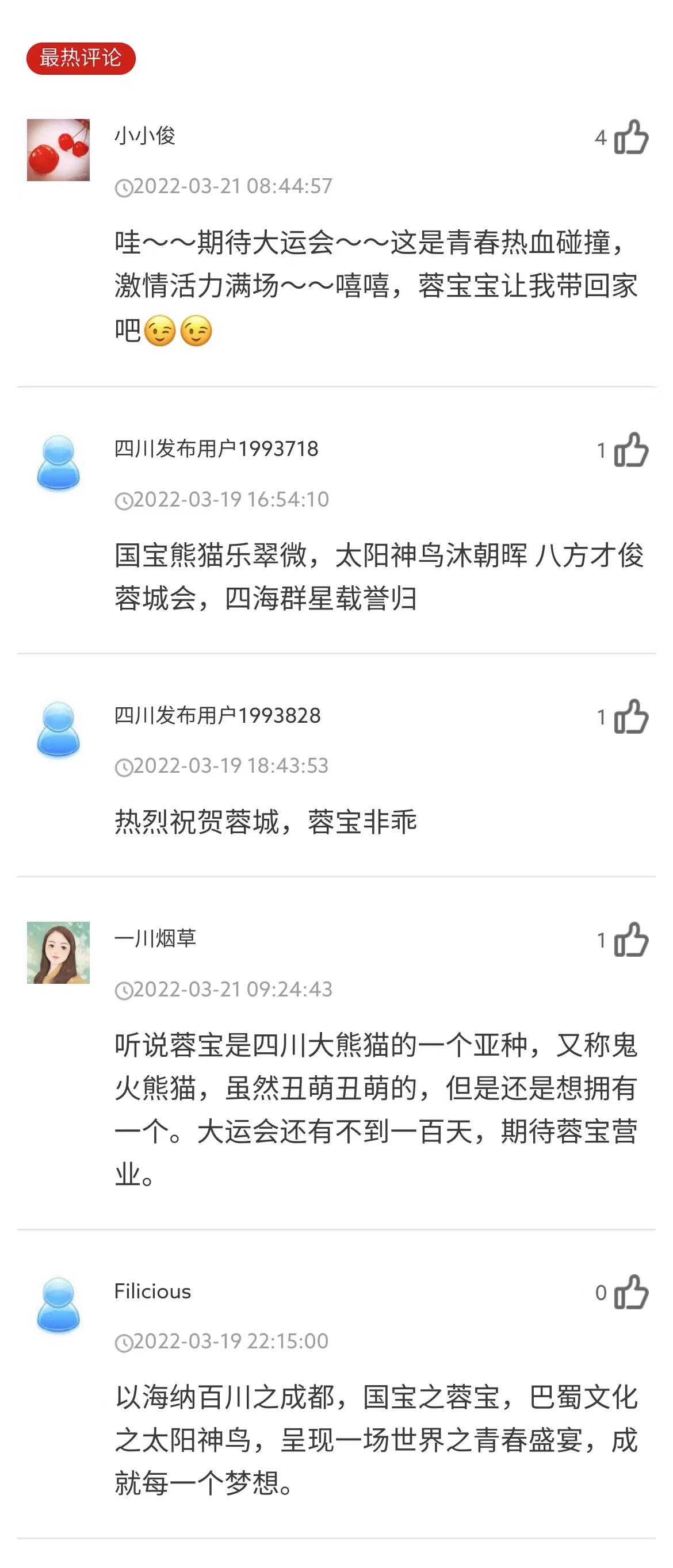Open the avatar of 四川发布用户1993718

coord(59,463)
